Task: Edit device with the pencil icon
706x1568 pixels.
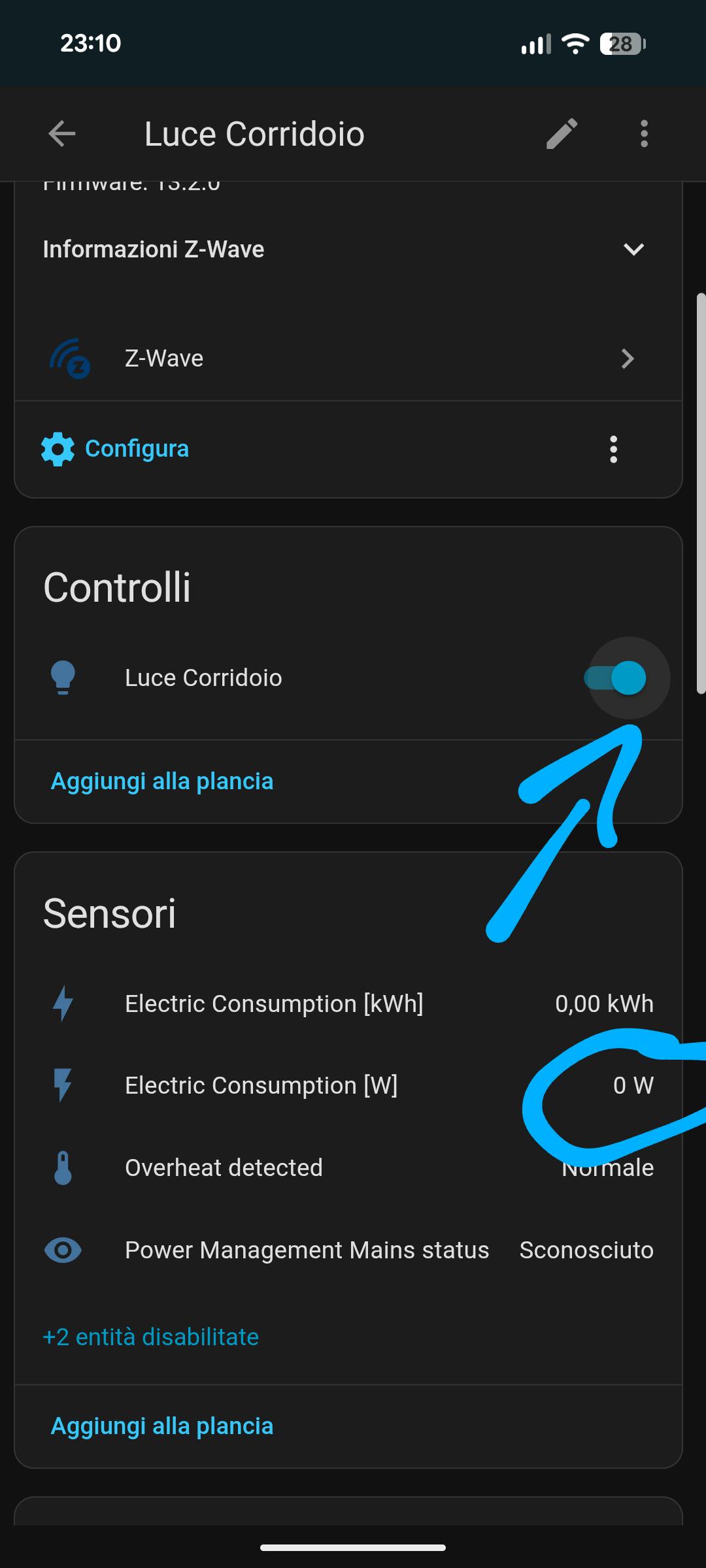Action: click(562, 134)
